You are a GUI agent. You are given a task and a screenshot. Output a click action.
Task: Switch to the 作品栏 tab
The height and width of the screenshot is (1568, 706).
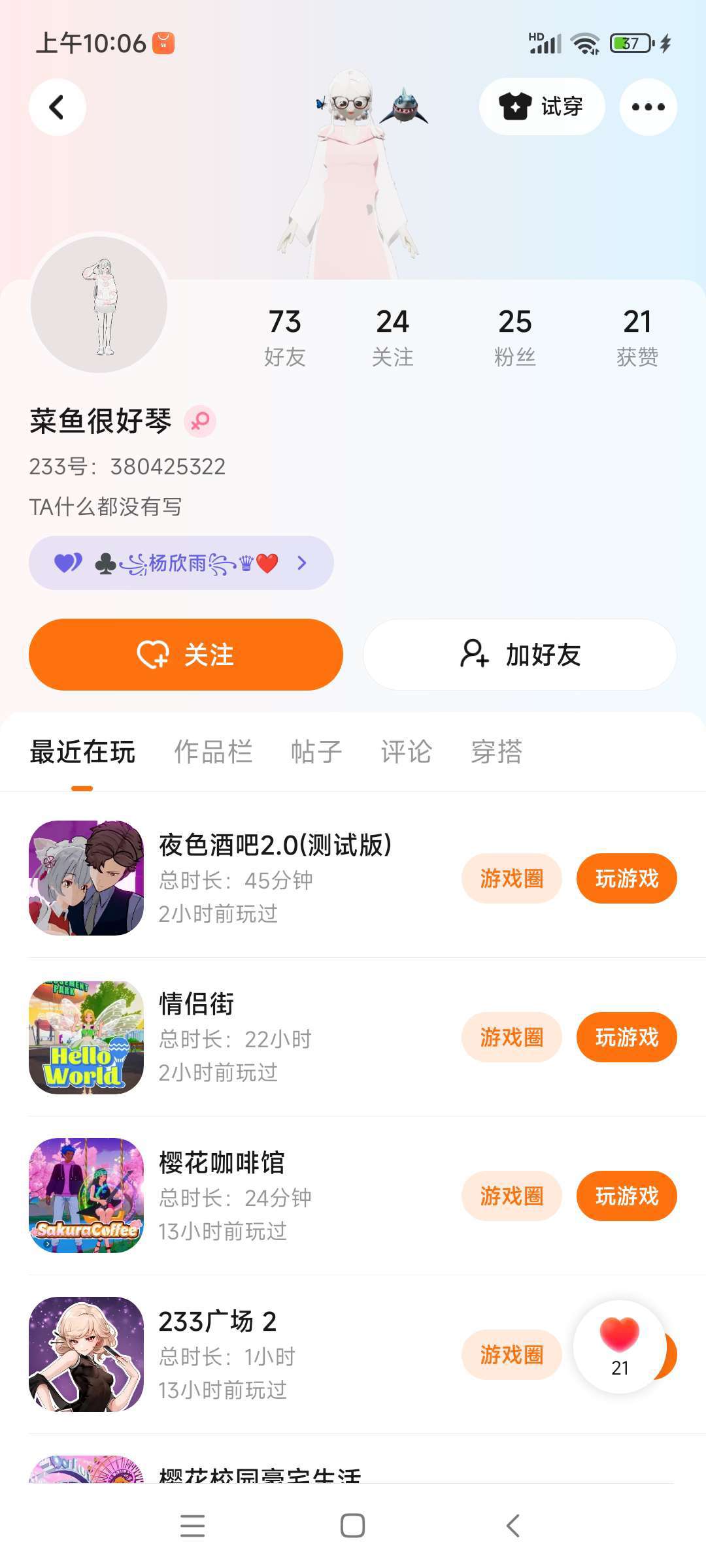coord(213,751)
